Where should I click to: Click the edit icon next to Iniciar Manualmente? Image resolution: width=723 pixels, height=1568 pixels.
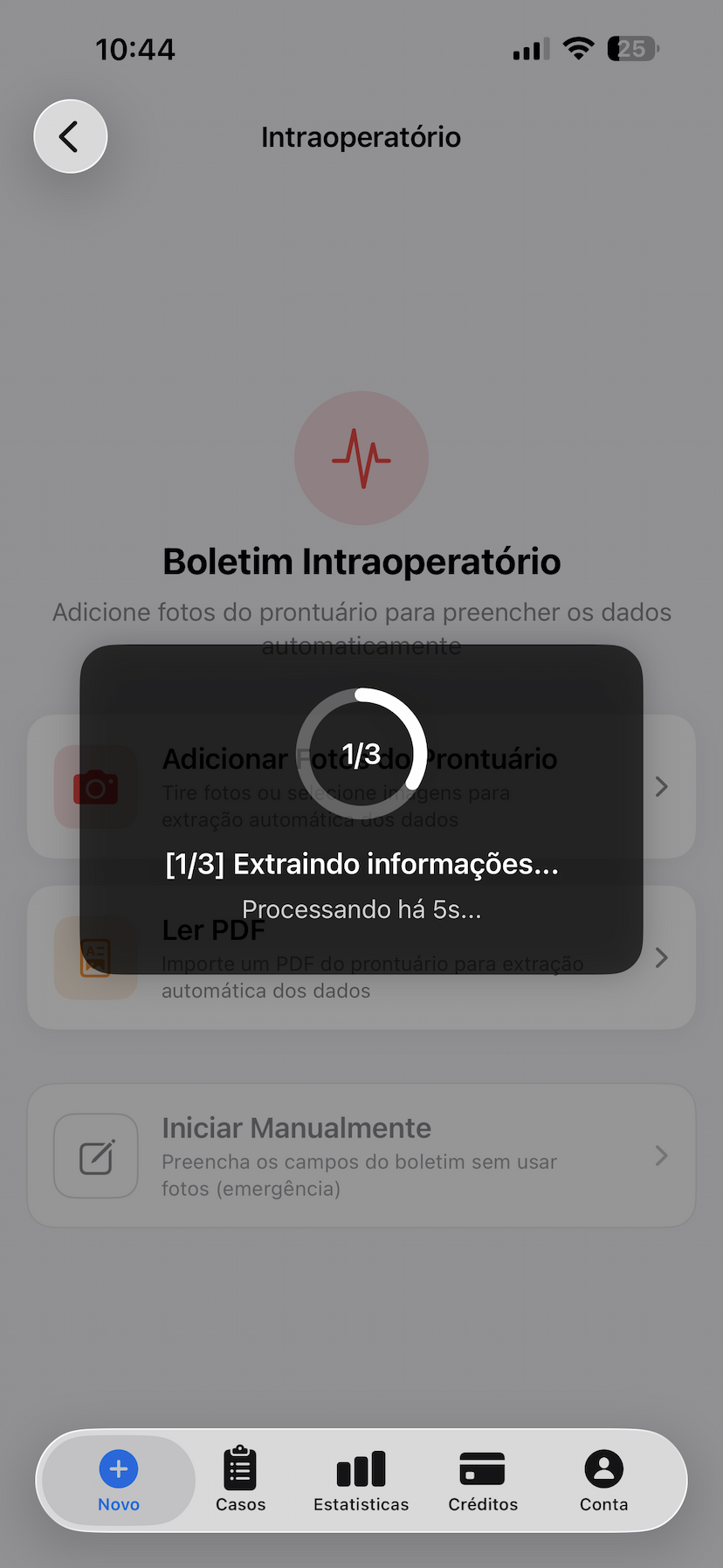[x=96, y=1155]
